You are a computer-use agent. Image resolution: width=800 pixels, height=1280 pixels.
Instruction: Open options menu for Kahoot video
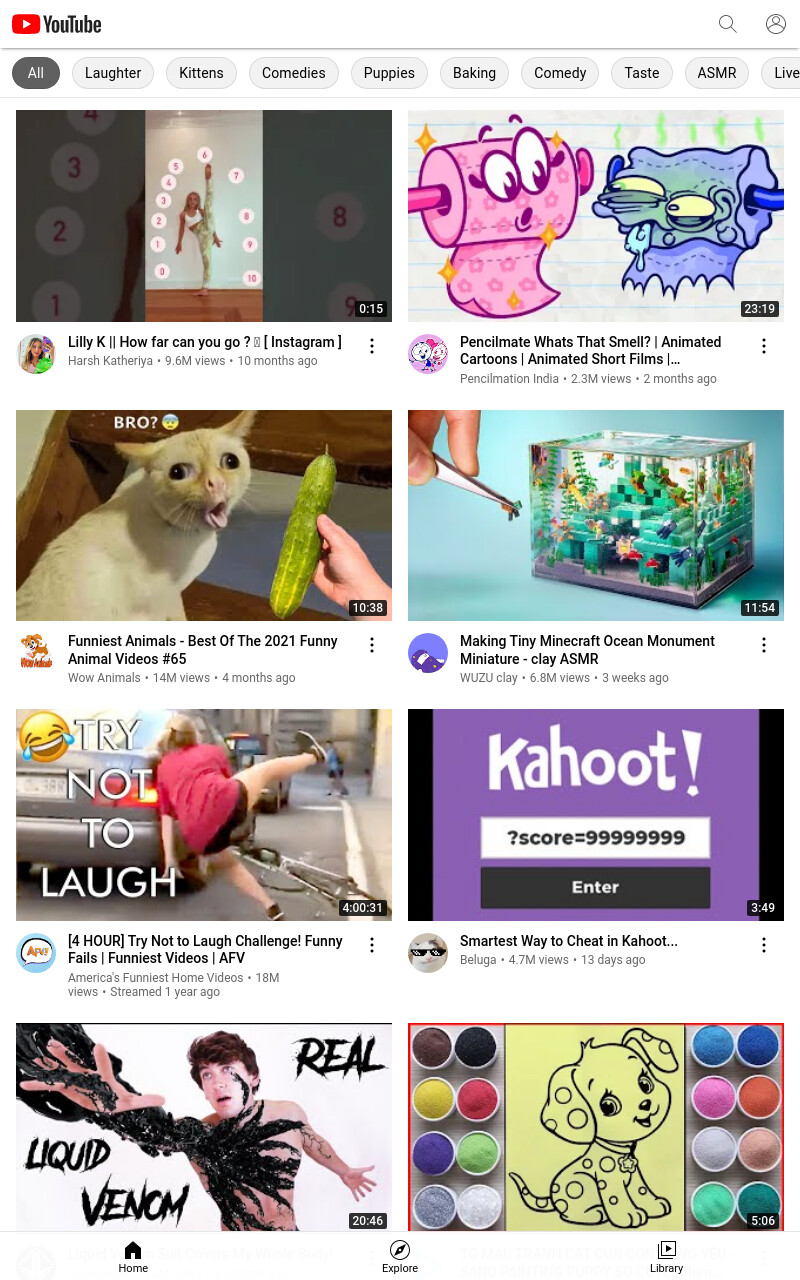coord(764,945)
